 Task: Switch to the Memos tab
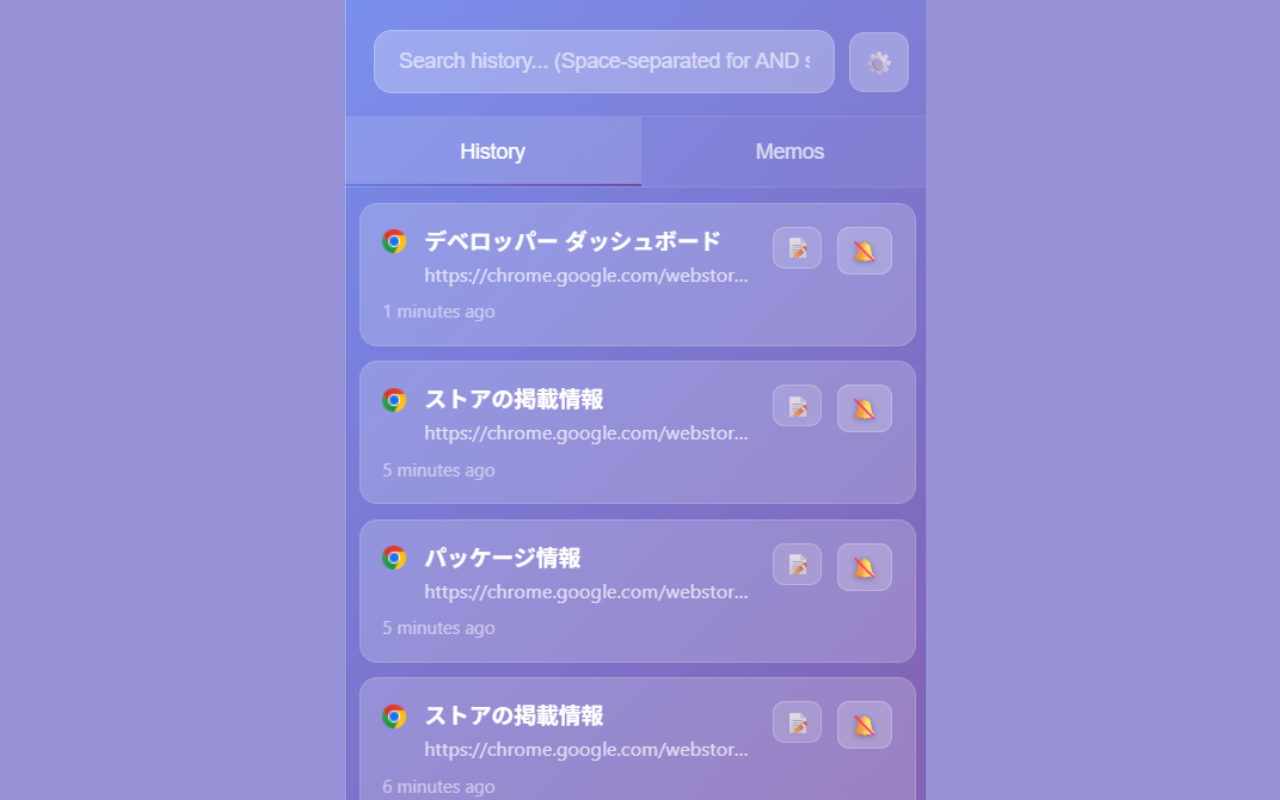[789, 152]
